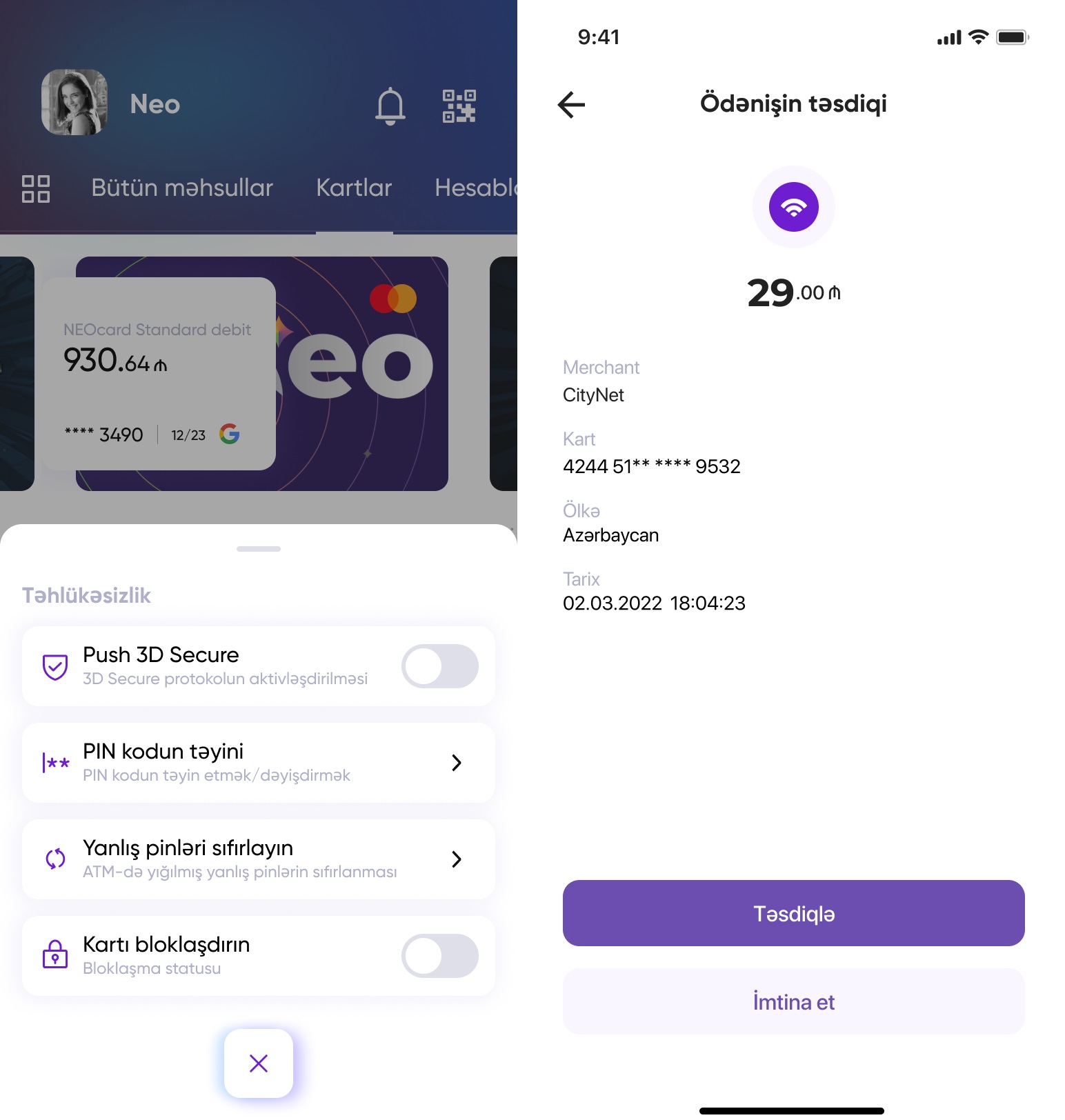Open the notifications bell
The image size is (1065, 1120).
click(x=390, y=106)
